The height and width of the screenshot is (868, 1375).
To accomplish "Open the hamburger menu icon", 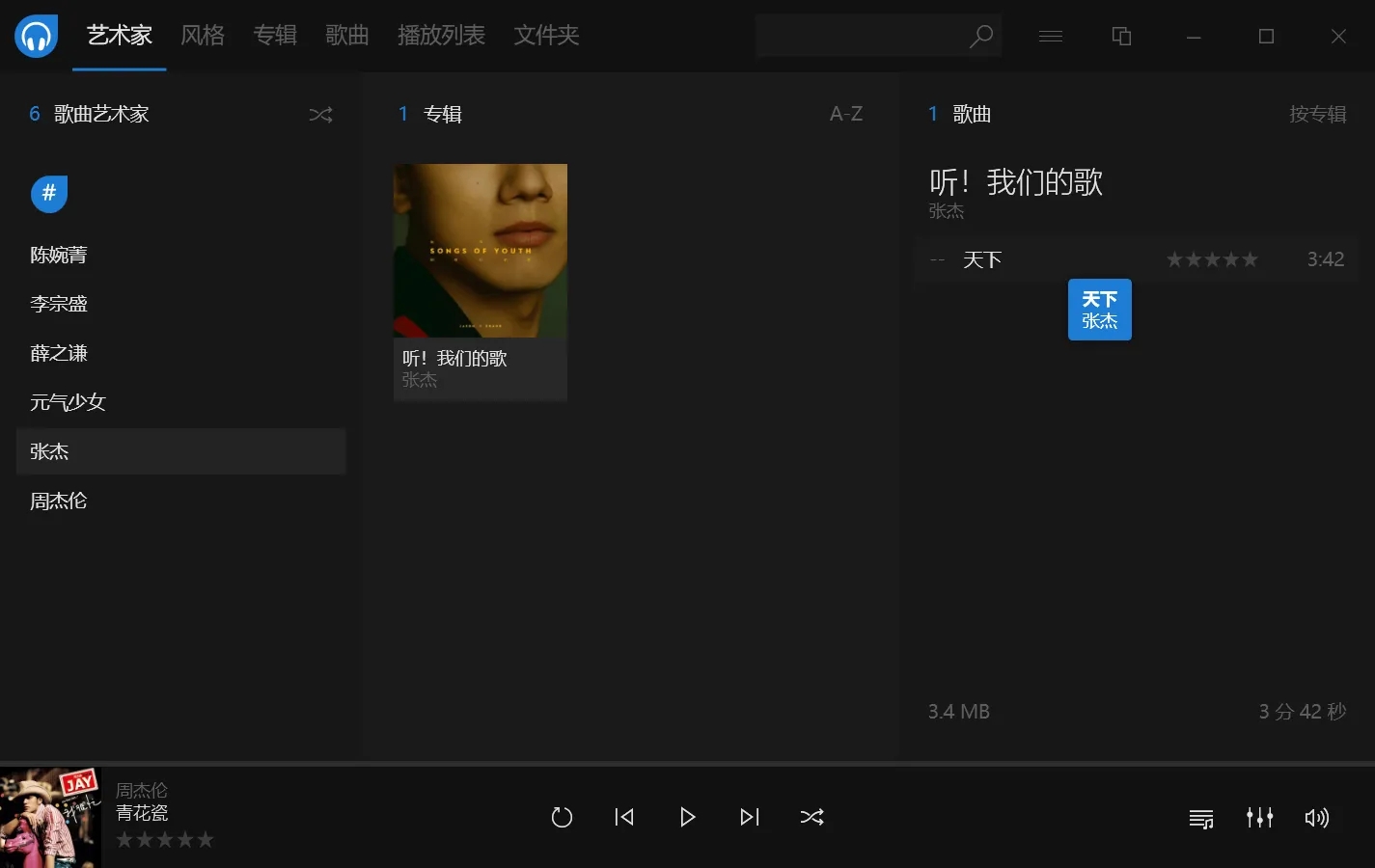I will point(1051,36).
